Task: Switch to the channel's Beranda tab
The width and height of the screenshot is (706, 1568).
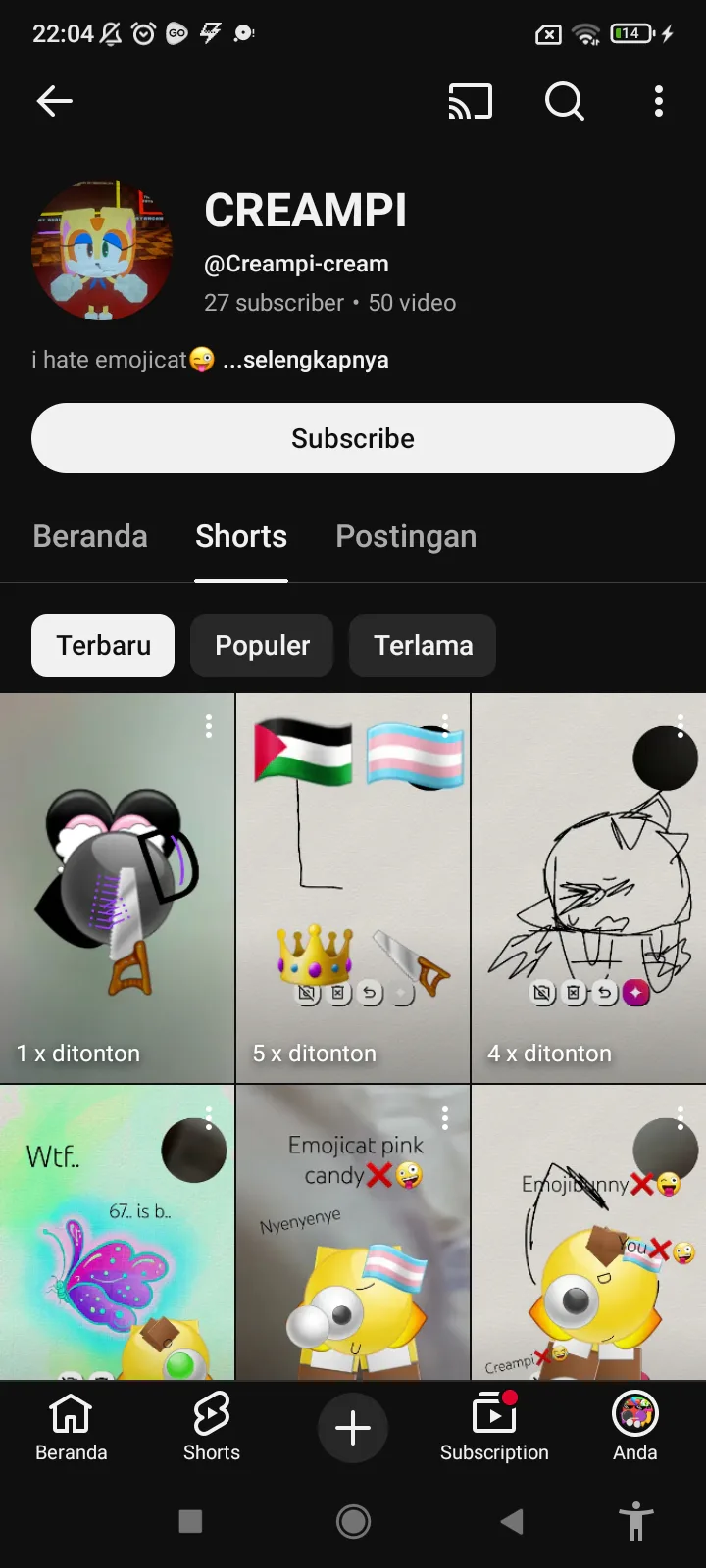Action: click(x=90, y=536)
